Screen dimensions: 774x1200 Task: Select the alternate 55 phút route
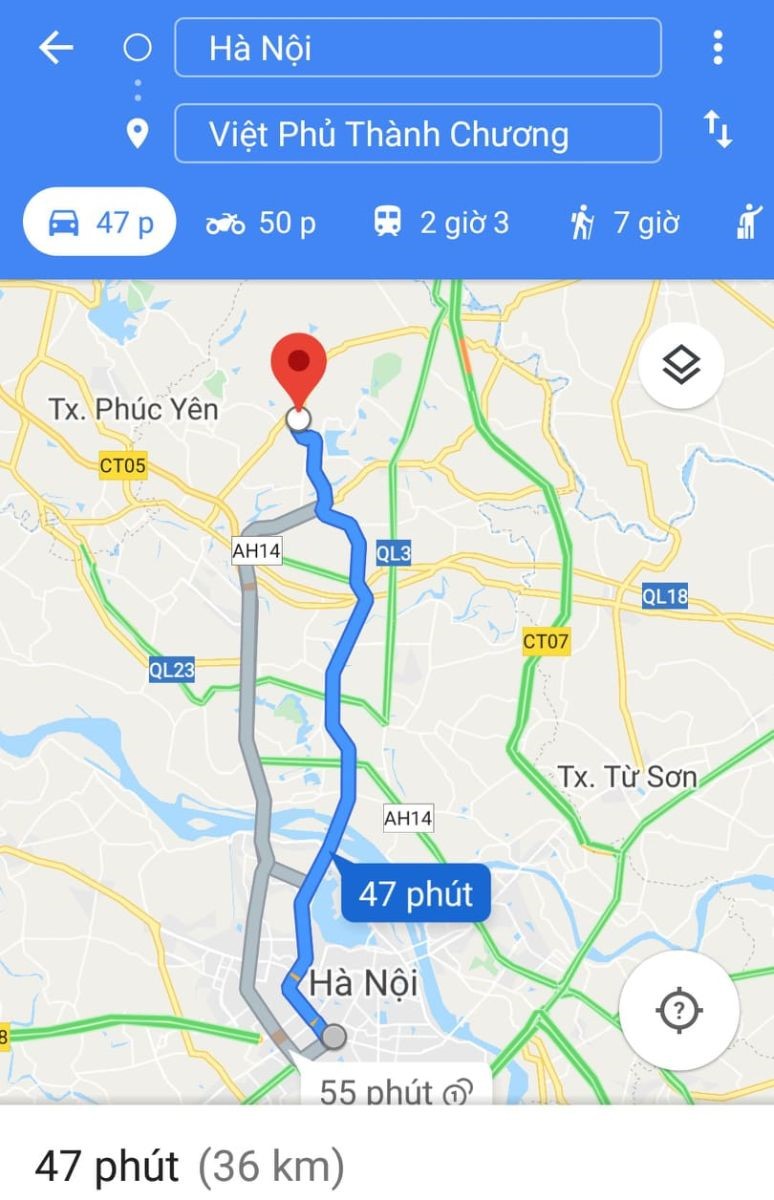coord(395,1088)
